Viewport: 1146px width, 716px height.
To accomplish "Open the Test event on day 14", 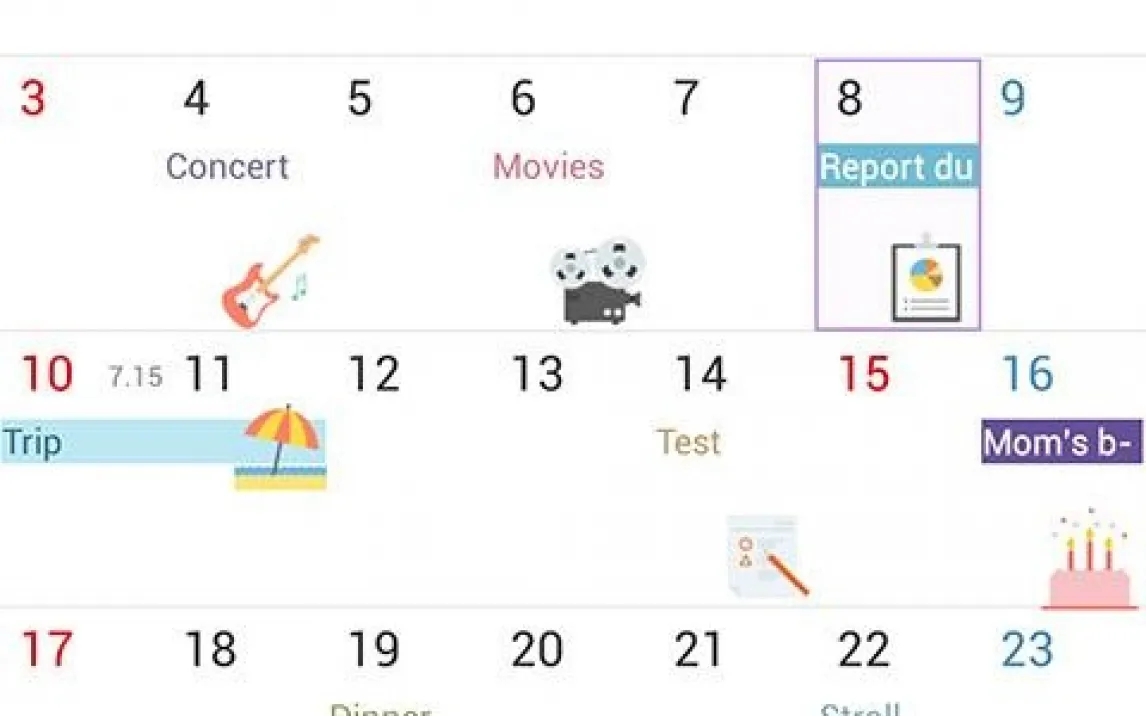I will tap(688, 442).
